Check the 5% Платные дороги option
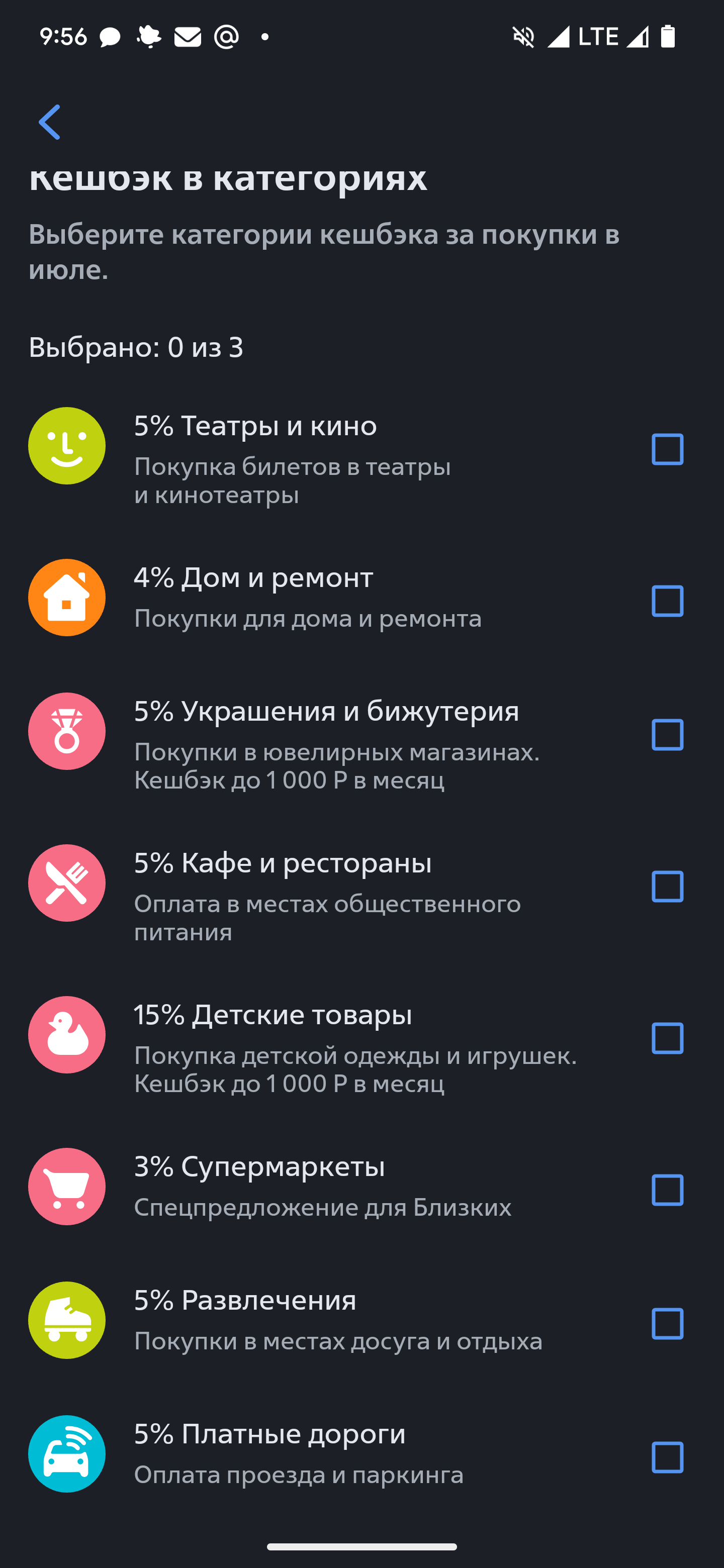Viewport: 724px width, 1568px height. (x=667, y=1457)
